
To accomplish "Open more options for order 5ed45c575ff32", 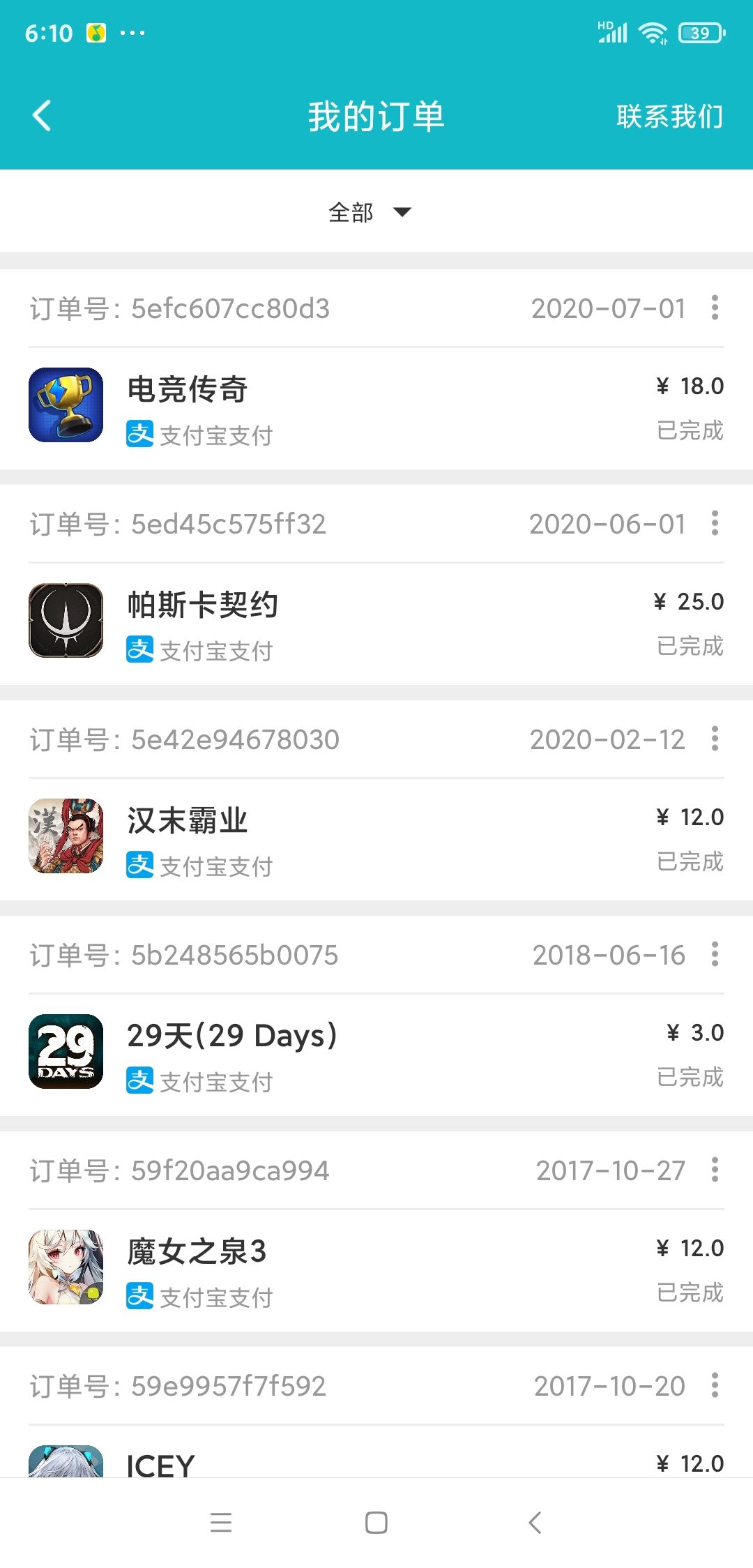I will [715, 523].
